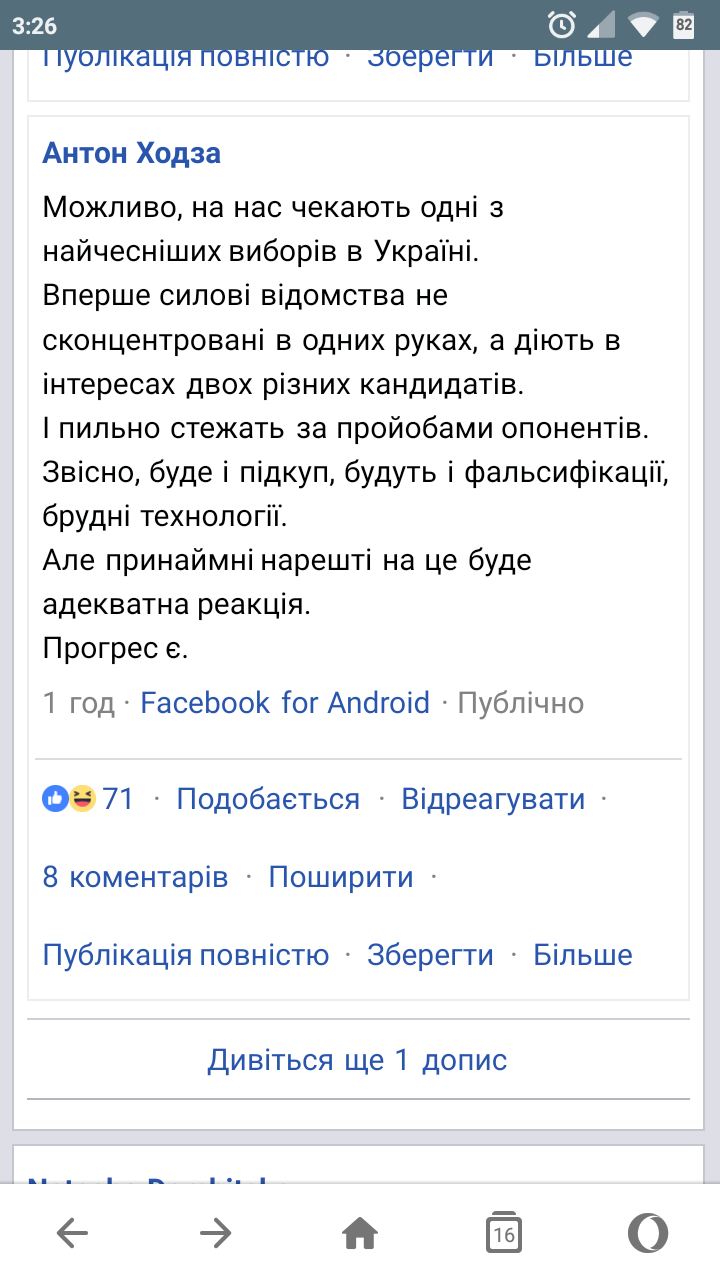View the 71 reactions on the post
720x1280 pixels.
(88, 799)
